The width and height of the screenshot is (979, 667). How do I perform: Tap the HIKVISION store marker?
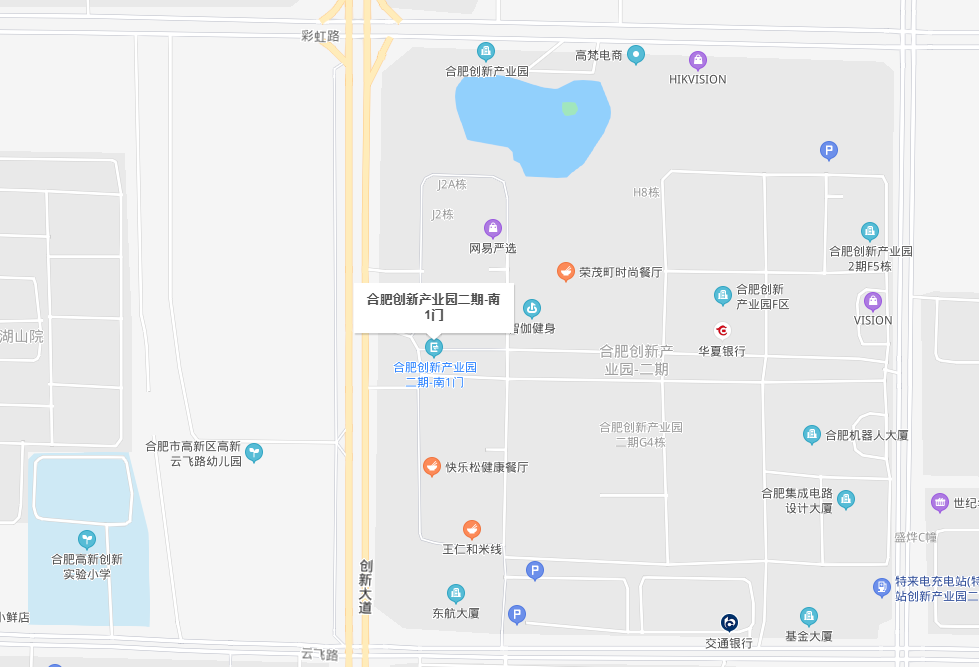[698, 60]
